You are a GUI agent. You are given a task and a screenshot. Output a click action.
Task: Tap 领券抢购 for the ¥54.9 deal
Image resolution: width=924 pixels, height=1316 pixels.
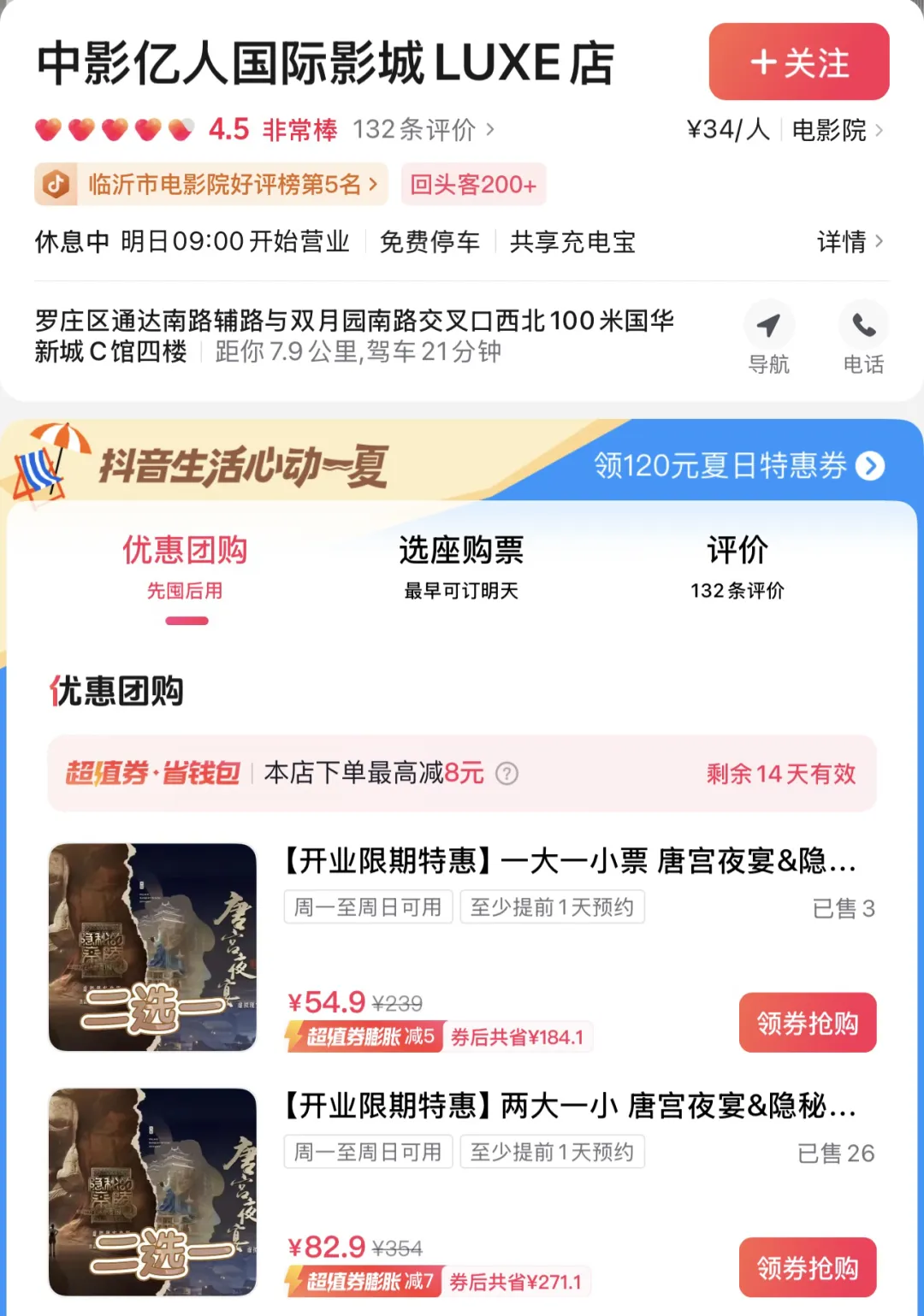(807, 1023)
